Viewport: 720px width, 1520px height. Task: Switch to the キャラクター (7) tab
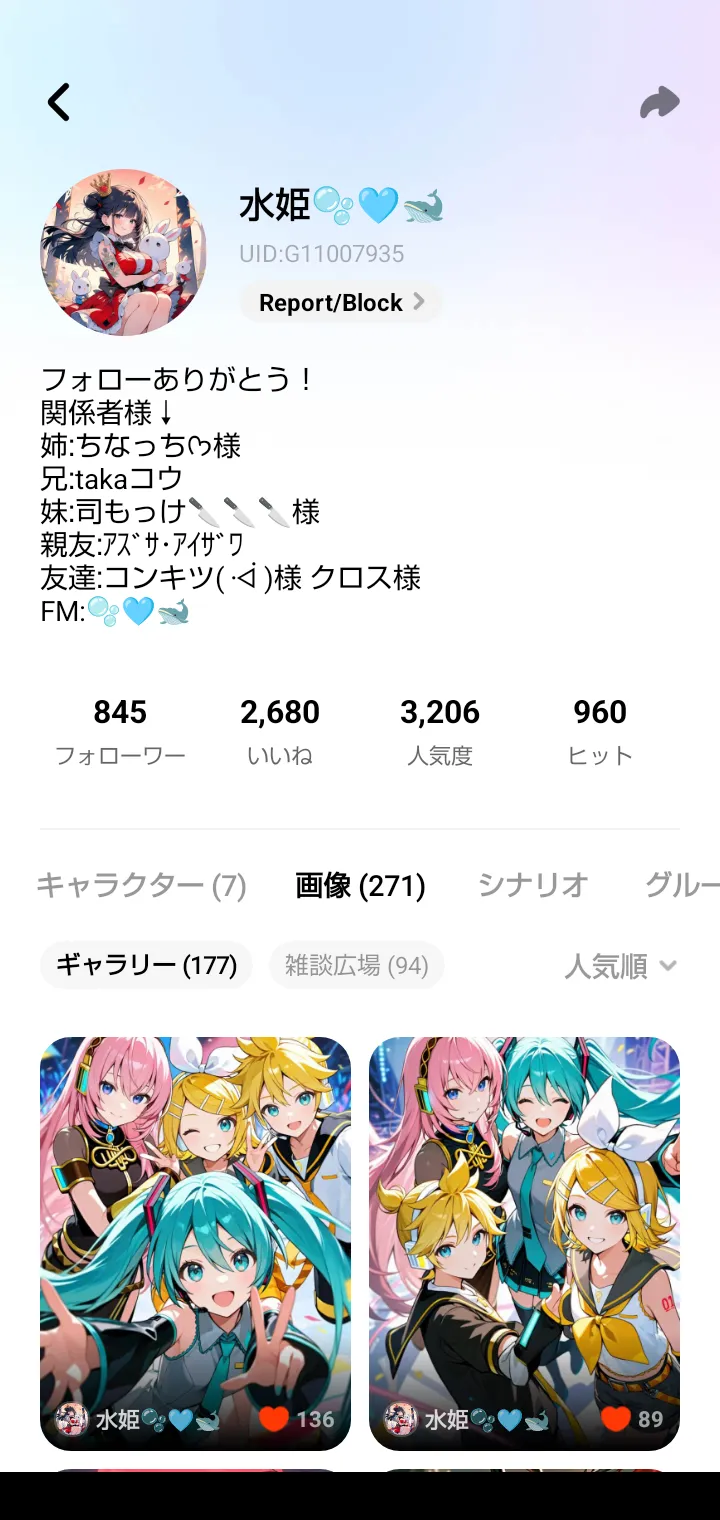[141, 885]
